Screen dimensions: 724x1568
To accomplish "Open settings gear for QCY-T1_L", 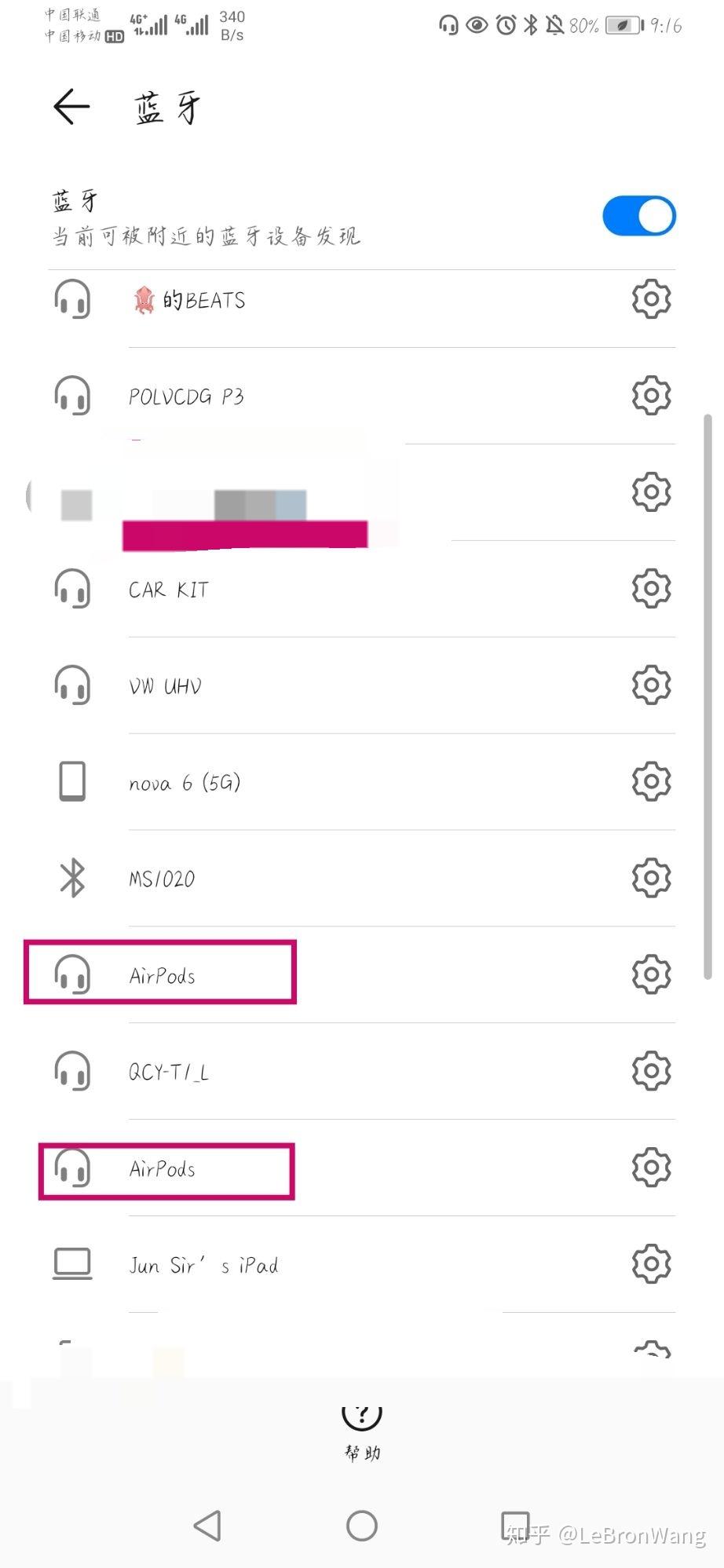I will tap(651, 1072).
